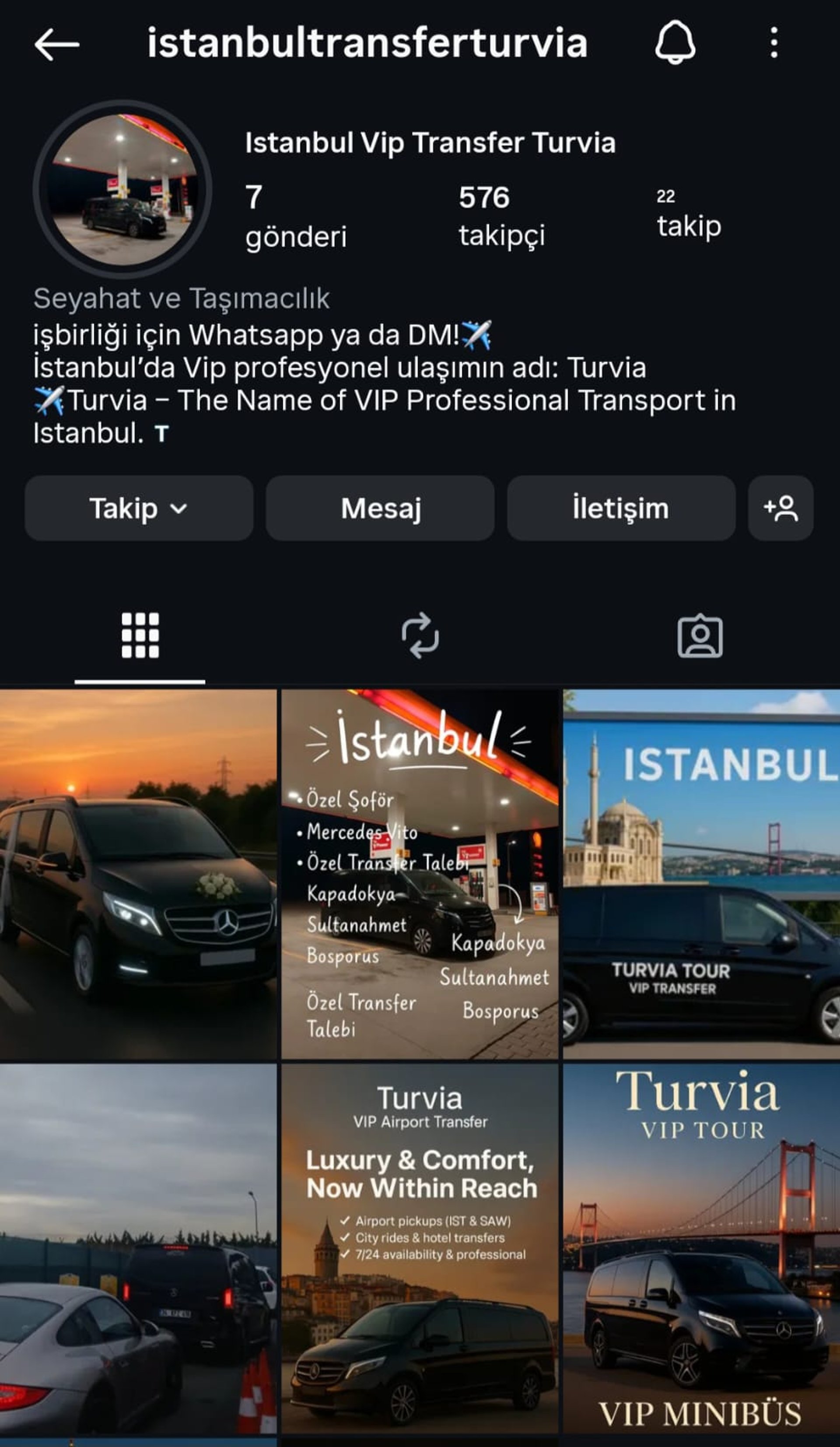Go back using the top arrow
Image resolution: width=840 pixels, height=1447 pixels.
pyautogui.click(x=56, y=44)
